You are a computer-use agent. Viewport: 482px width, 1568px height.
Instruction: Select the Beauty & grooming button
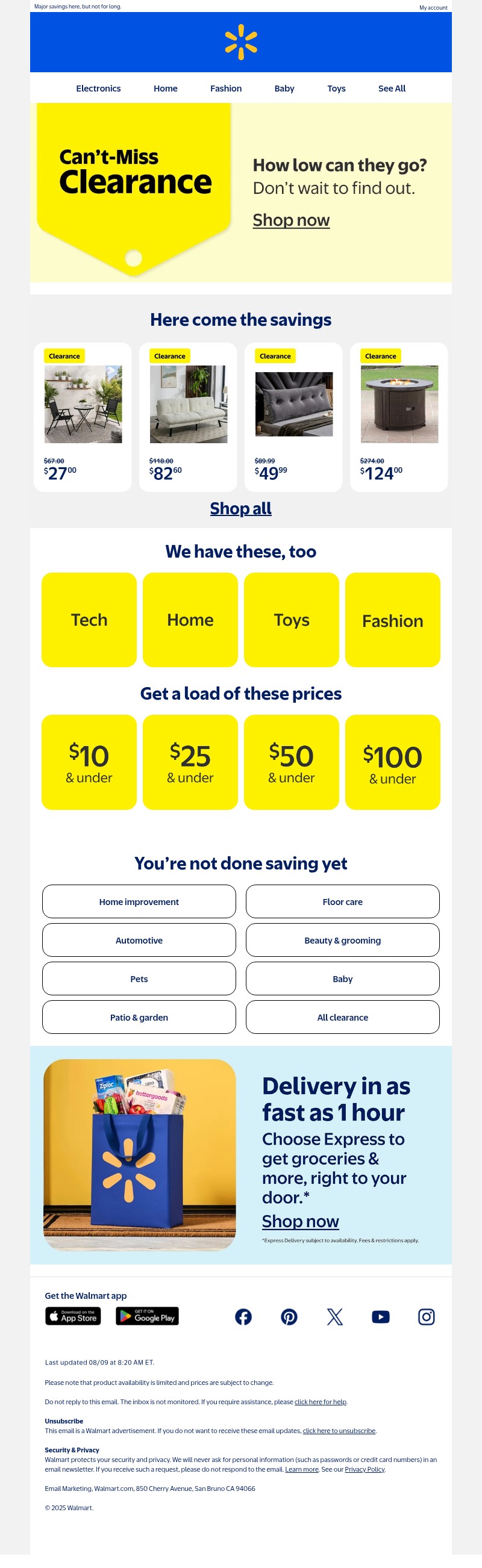pyautogui.click(x=342, y=940)
